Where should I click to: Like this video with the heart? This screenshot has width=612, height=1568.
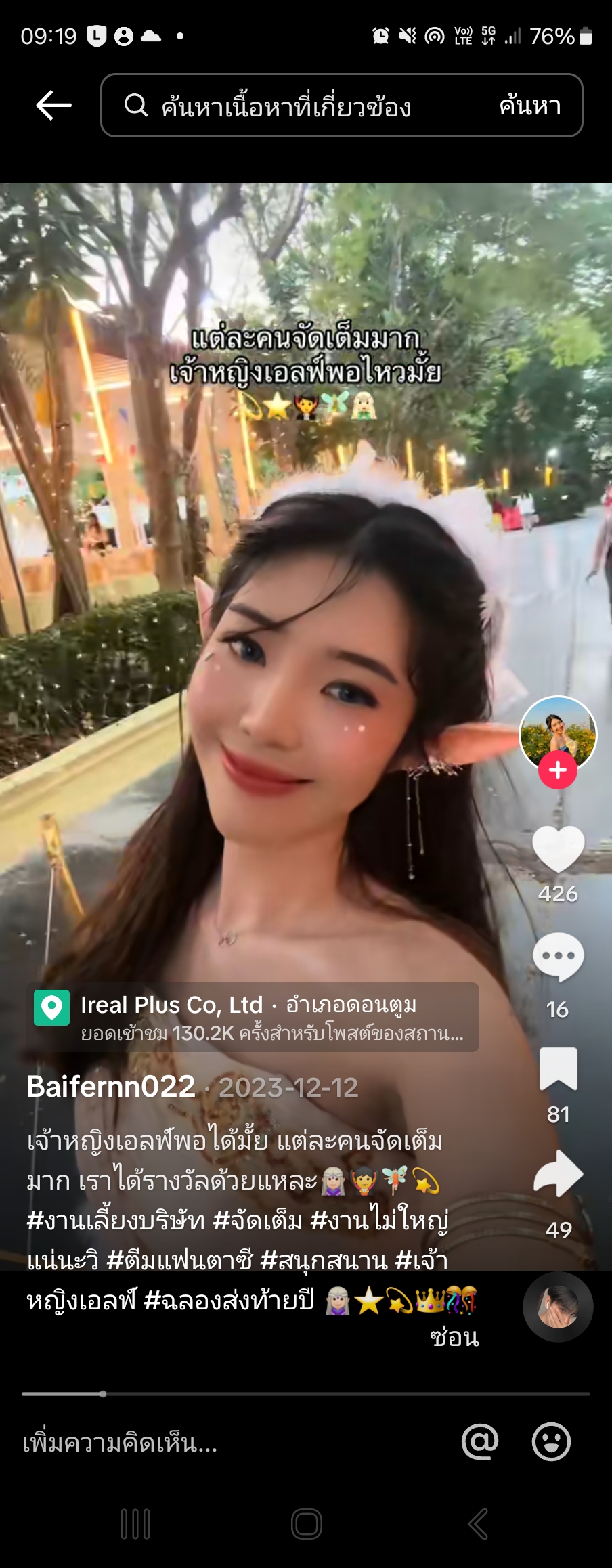pyautogui.click(x=558, y=850)
